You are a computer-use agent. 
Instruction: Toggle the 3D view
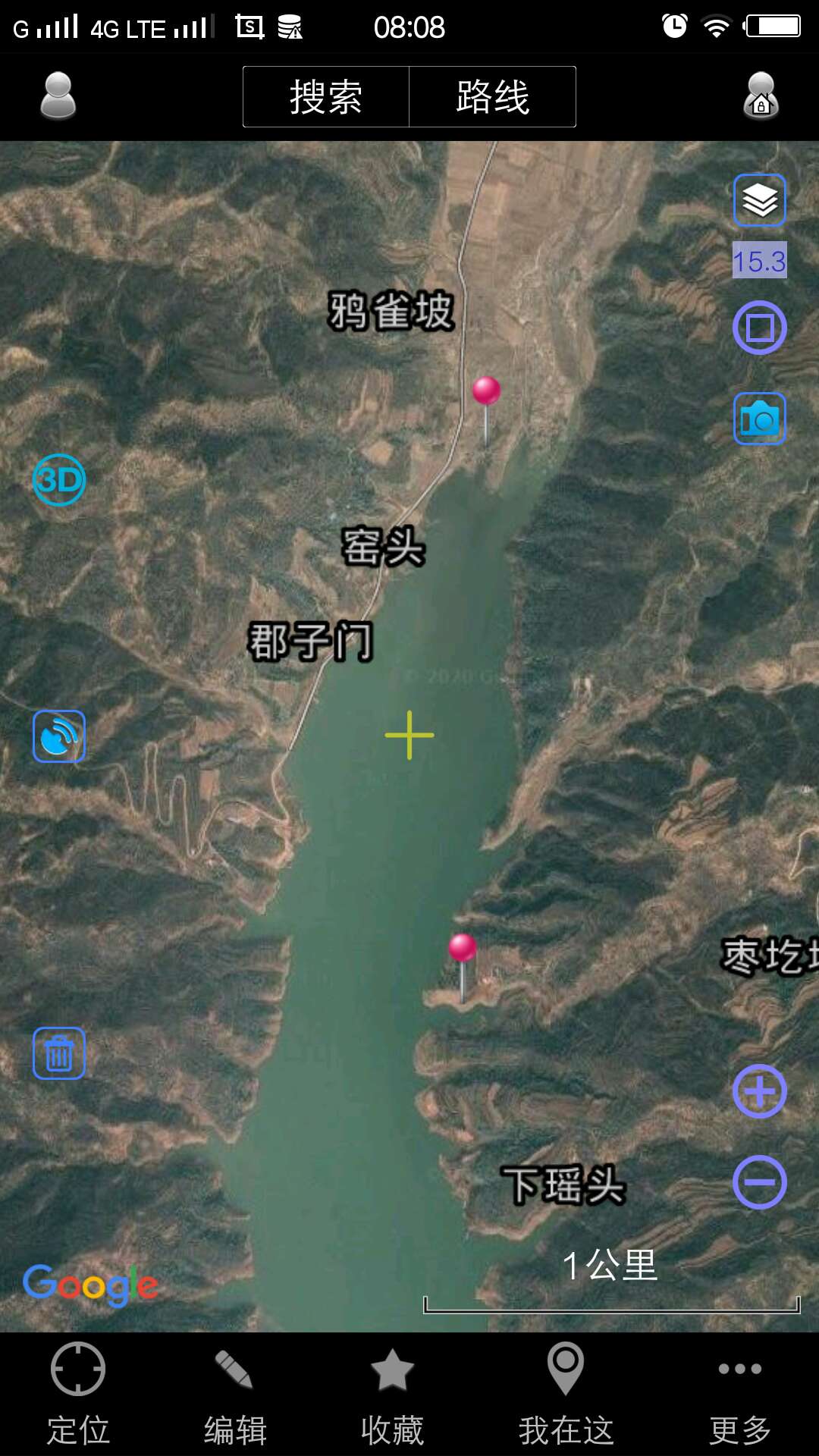59,480
